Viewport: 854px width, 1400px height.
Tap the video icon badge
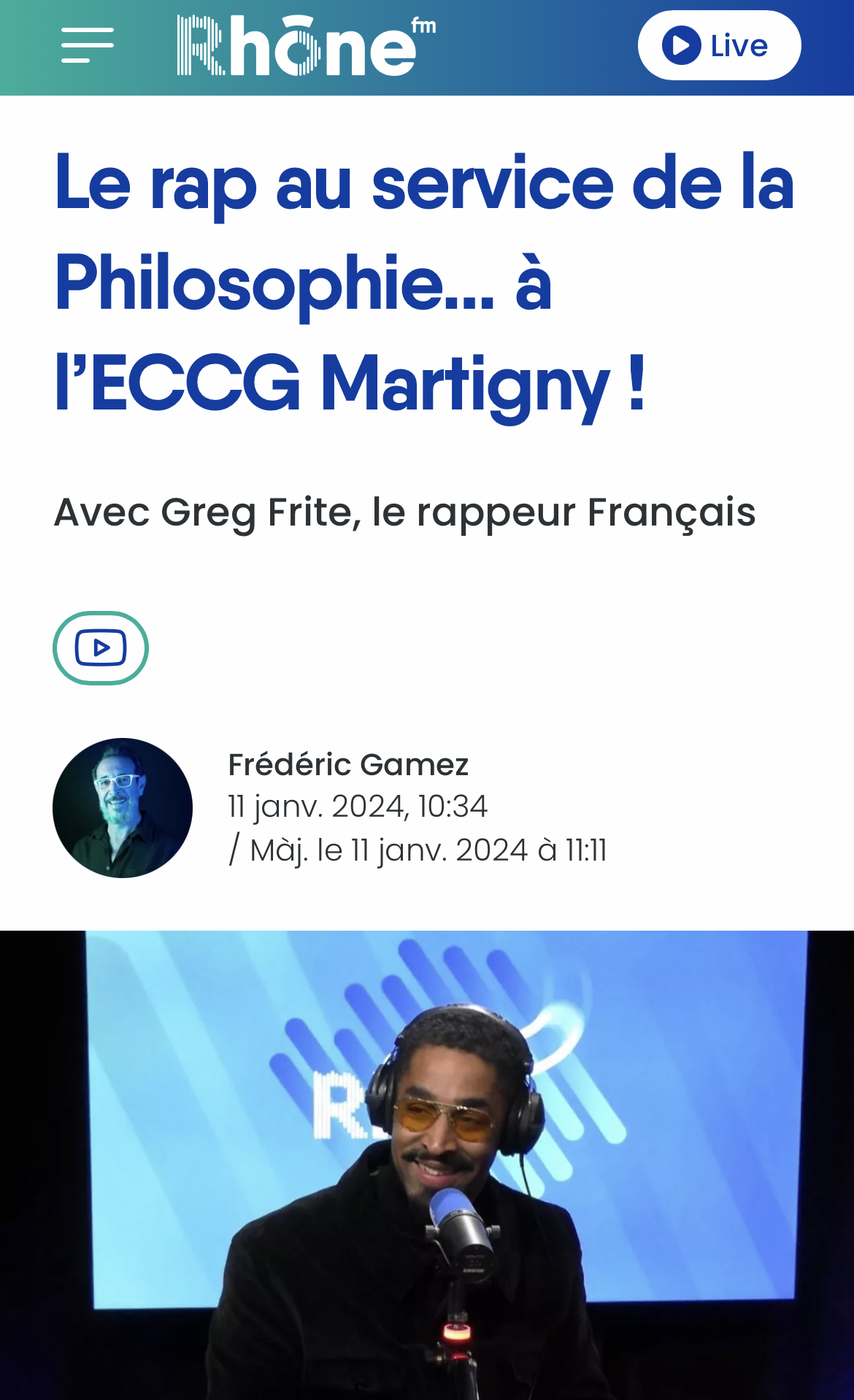101,648
